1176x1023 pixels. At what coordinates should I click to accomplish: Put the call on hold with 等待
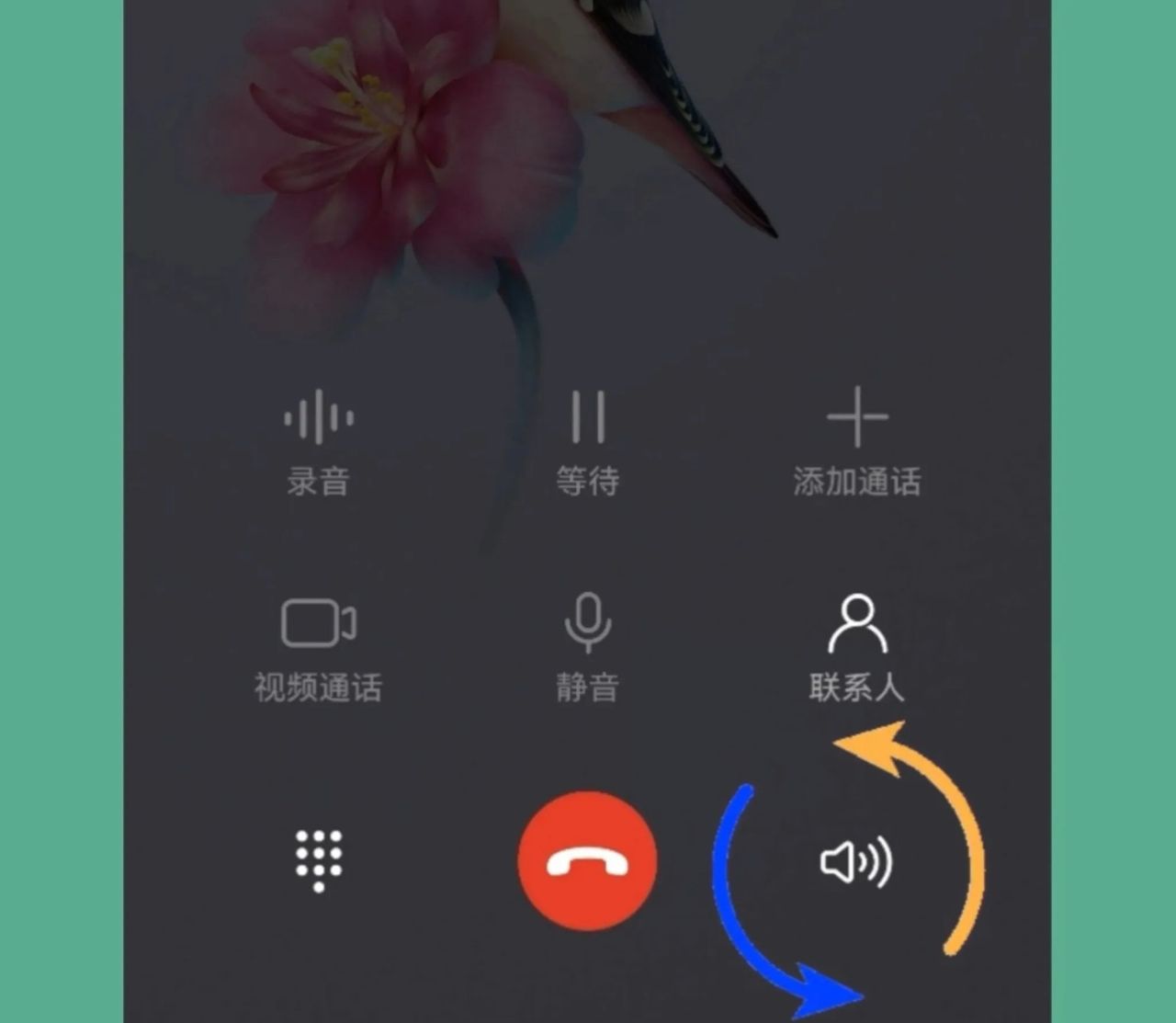pos(588,439)
